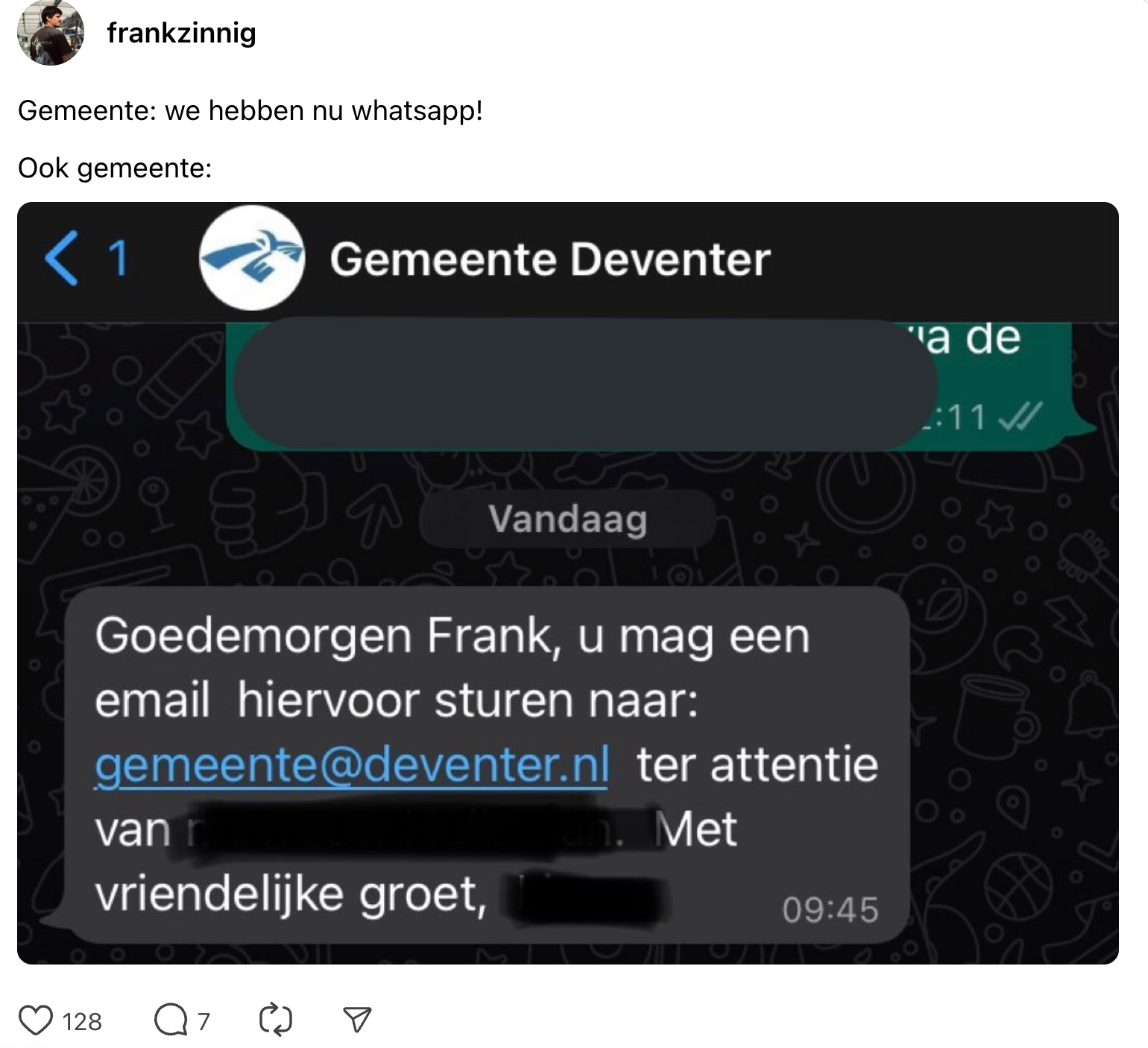
Task: Open the attached WhatsApp screenshot image
Action: 567,583
